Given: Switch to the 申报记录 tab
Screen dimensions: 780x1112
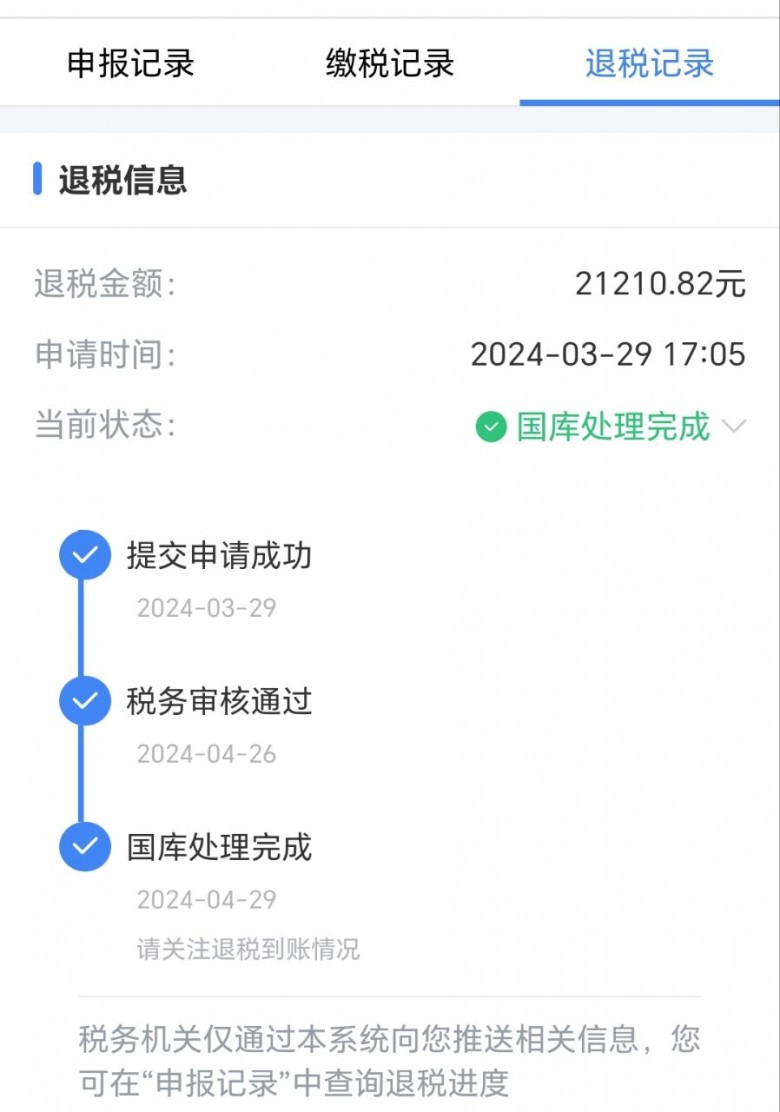Looking at the screenshot, I should [x=130, y=64].
